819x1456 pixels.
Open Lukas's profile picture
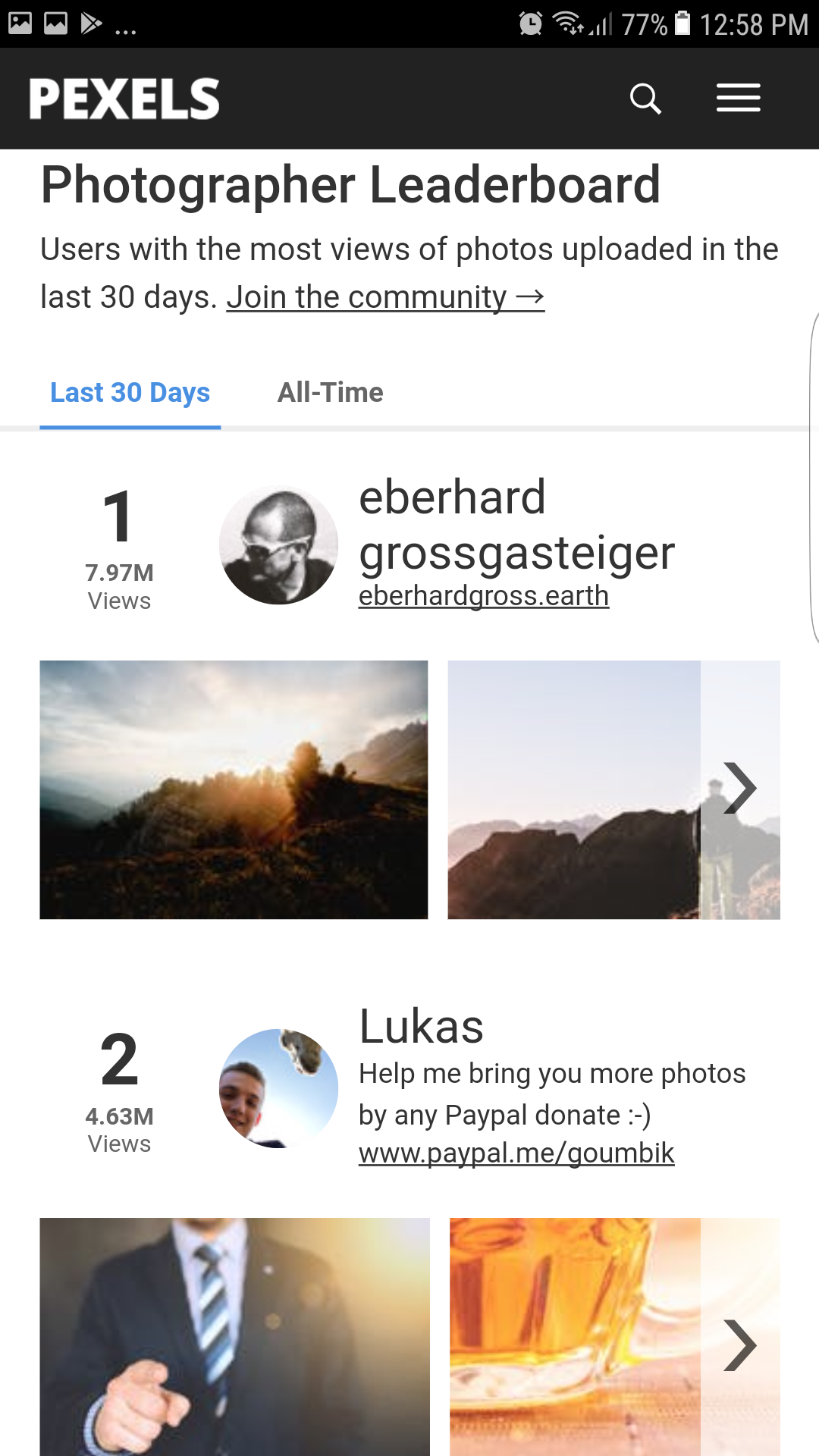(278, 1088)
